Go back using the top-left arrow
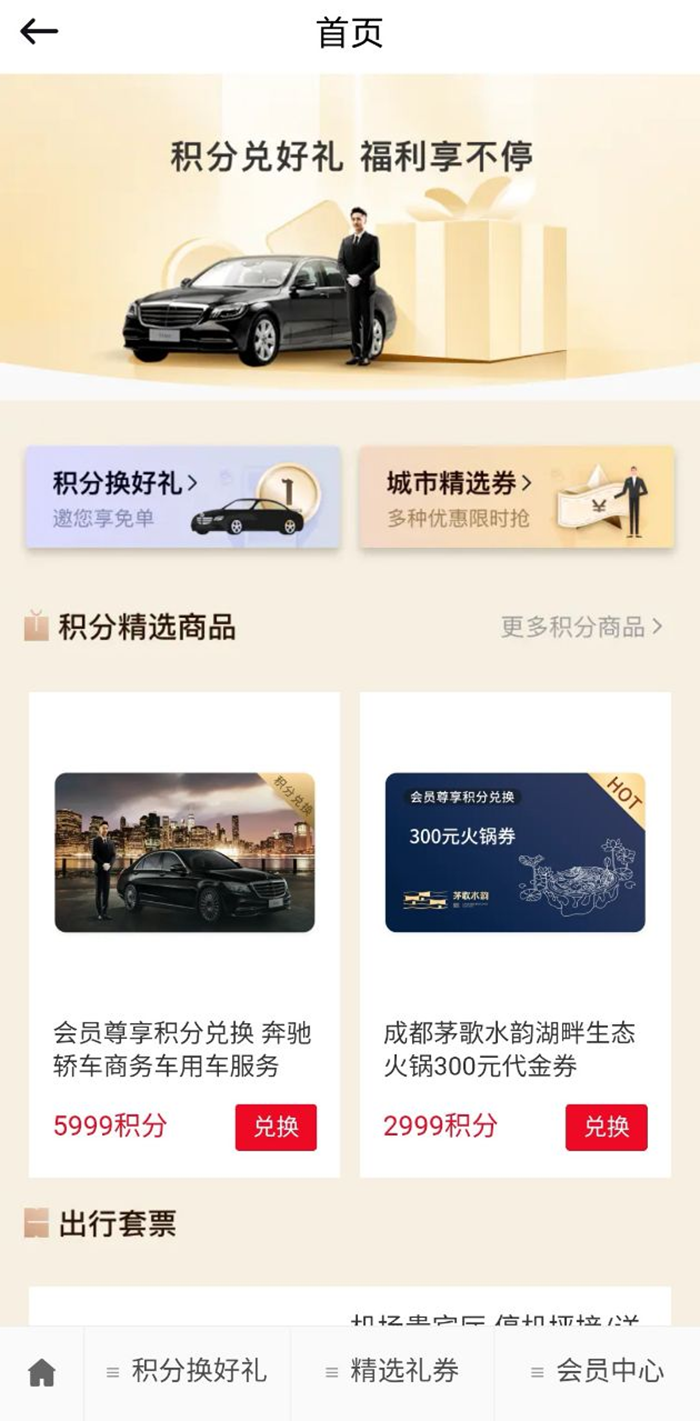700x1421 pixels. (x=39, y=32)
